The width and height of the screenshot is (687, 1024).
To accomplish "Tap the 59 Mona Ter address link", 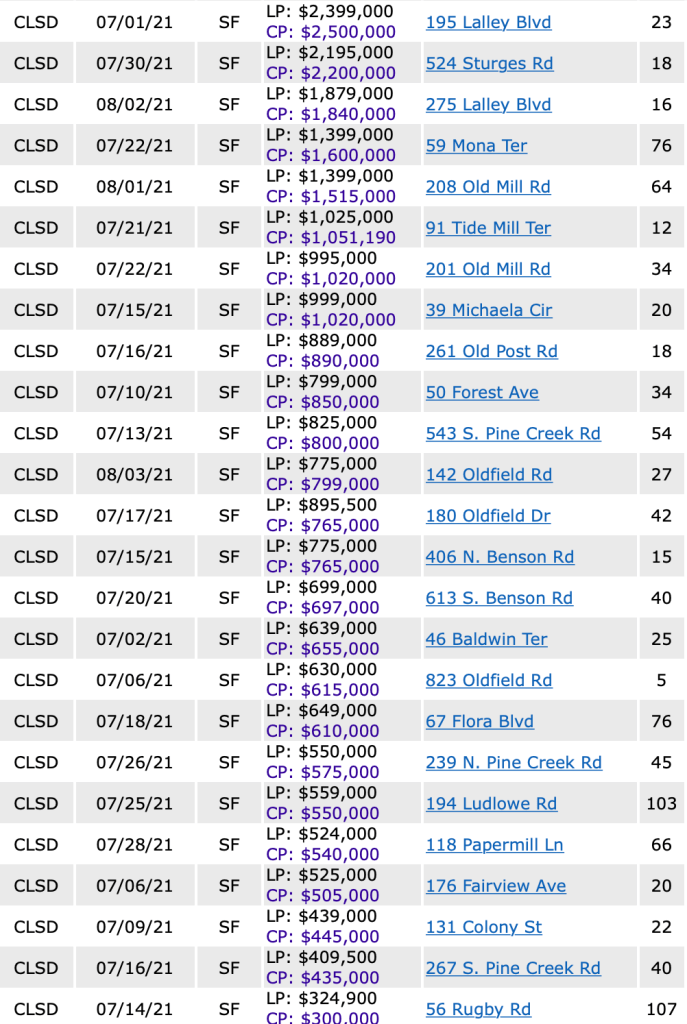I will (476, 145).
